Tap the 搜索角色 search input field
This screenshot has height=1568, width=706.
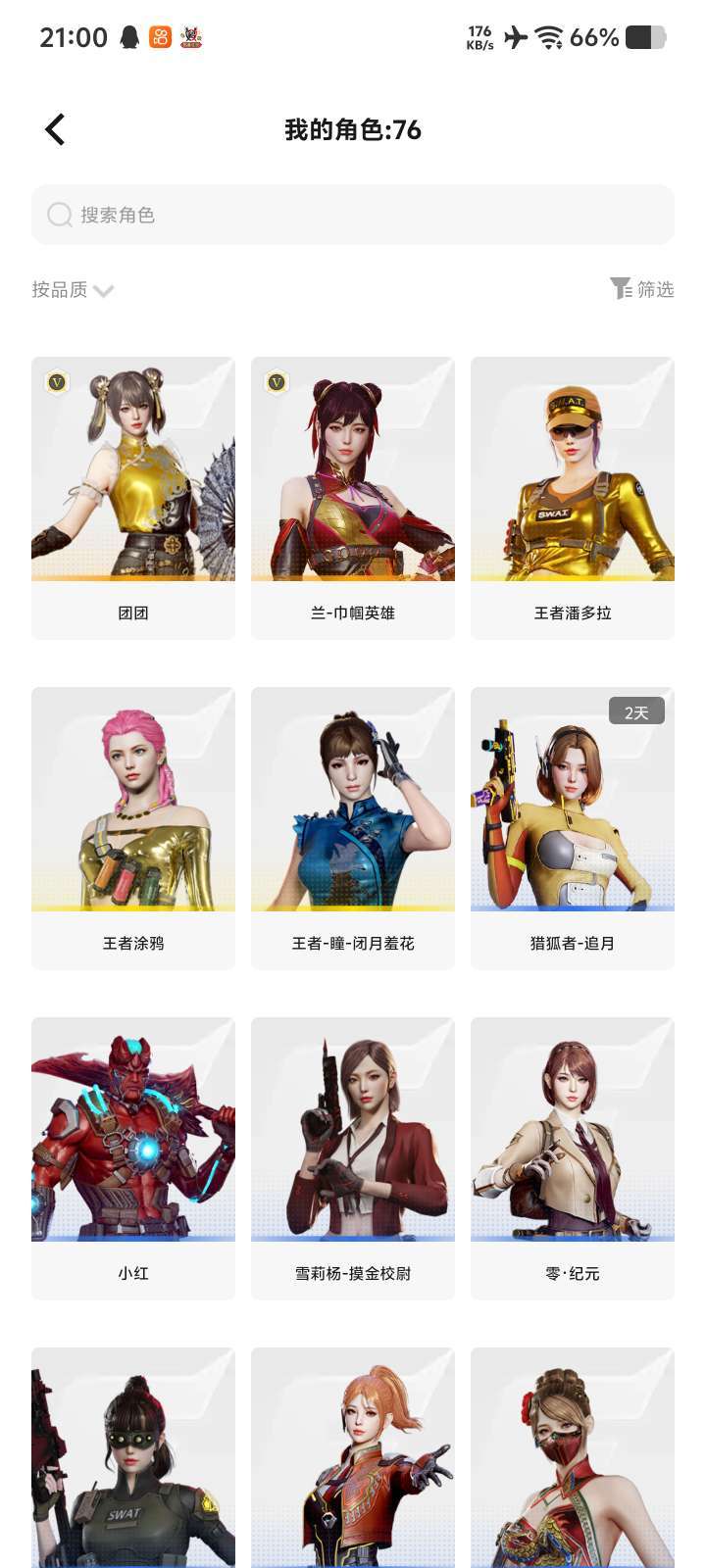353,214
